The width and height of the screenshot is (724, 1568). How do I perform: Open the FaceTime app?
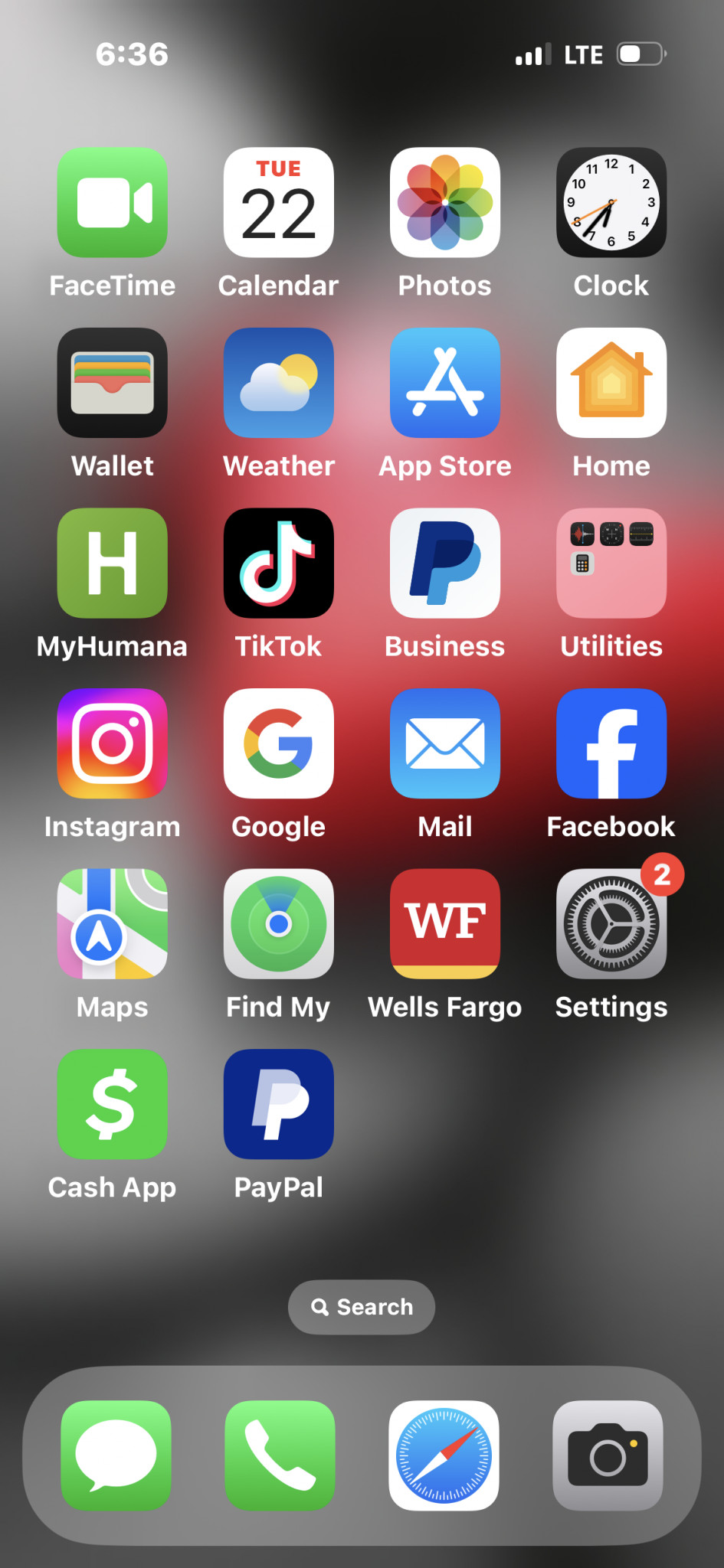point(113,202)
